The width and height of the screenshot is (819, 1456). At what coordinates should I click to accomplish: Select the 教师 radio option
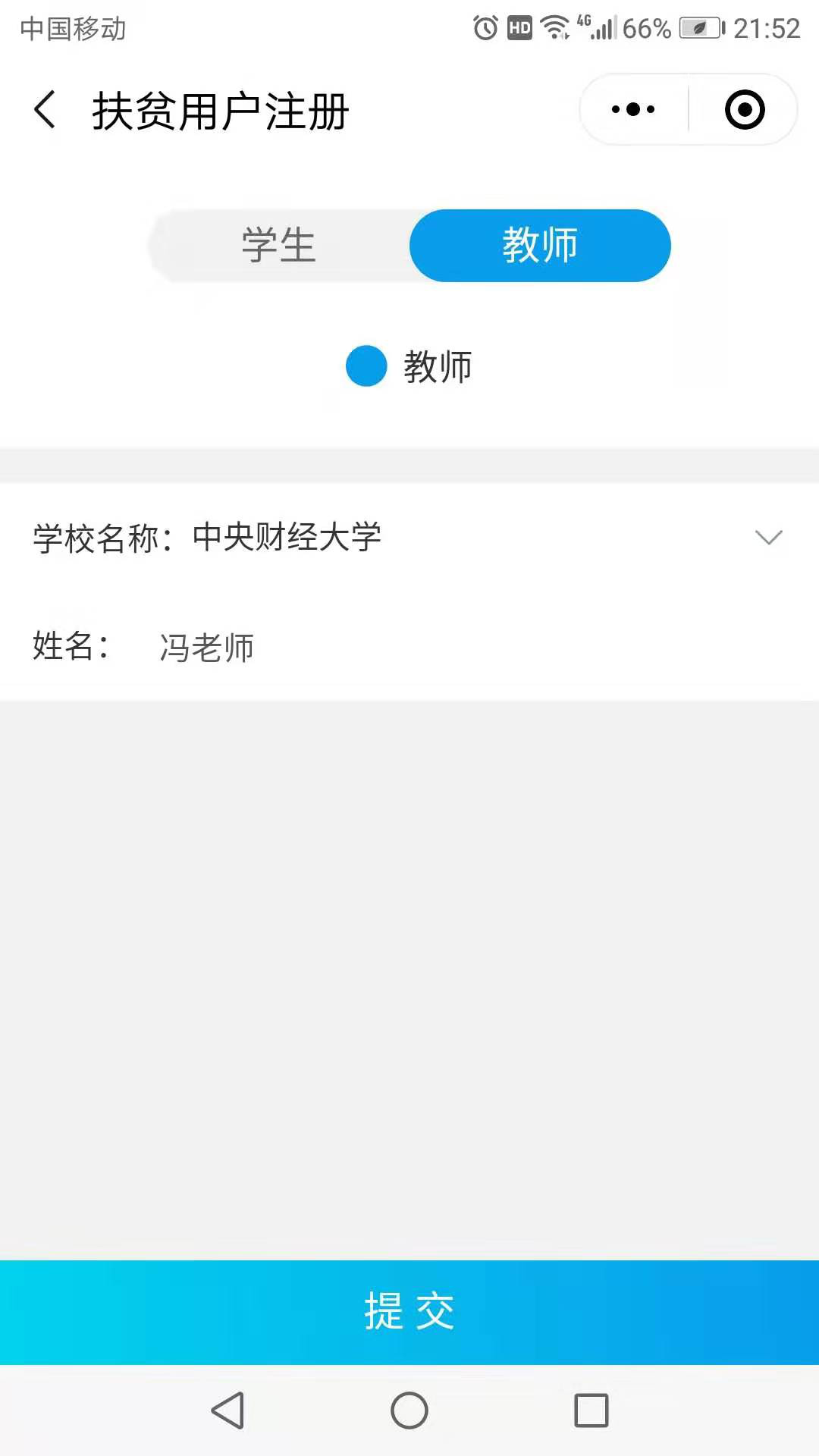pyautogui.click(x=367, y=366)
